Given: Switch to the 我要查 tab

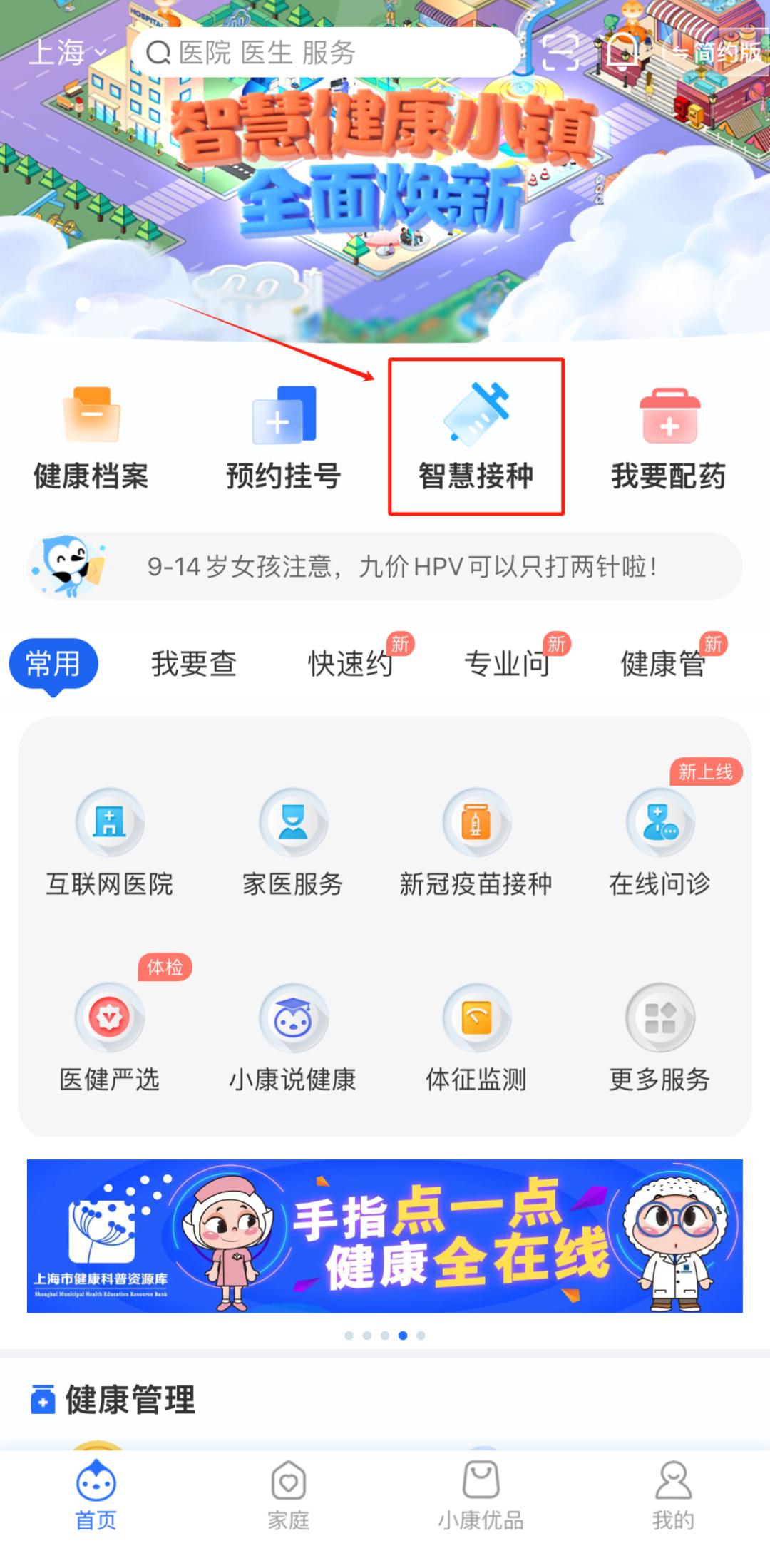Looking at the screenshot, I should pos(193,664).
